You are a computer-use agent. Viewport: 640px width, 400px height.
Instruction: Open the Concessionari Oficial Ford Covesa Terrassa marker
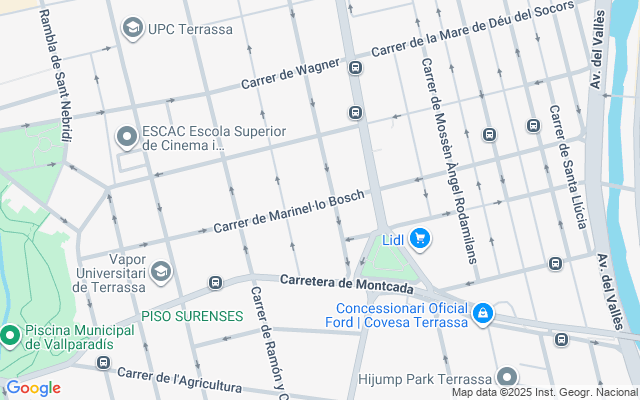click(x=483, y=314)
